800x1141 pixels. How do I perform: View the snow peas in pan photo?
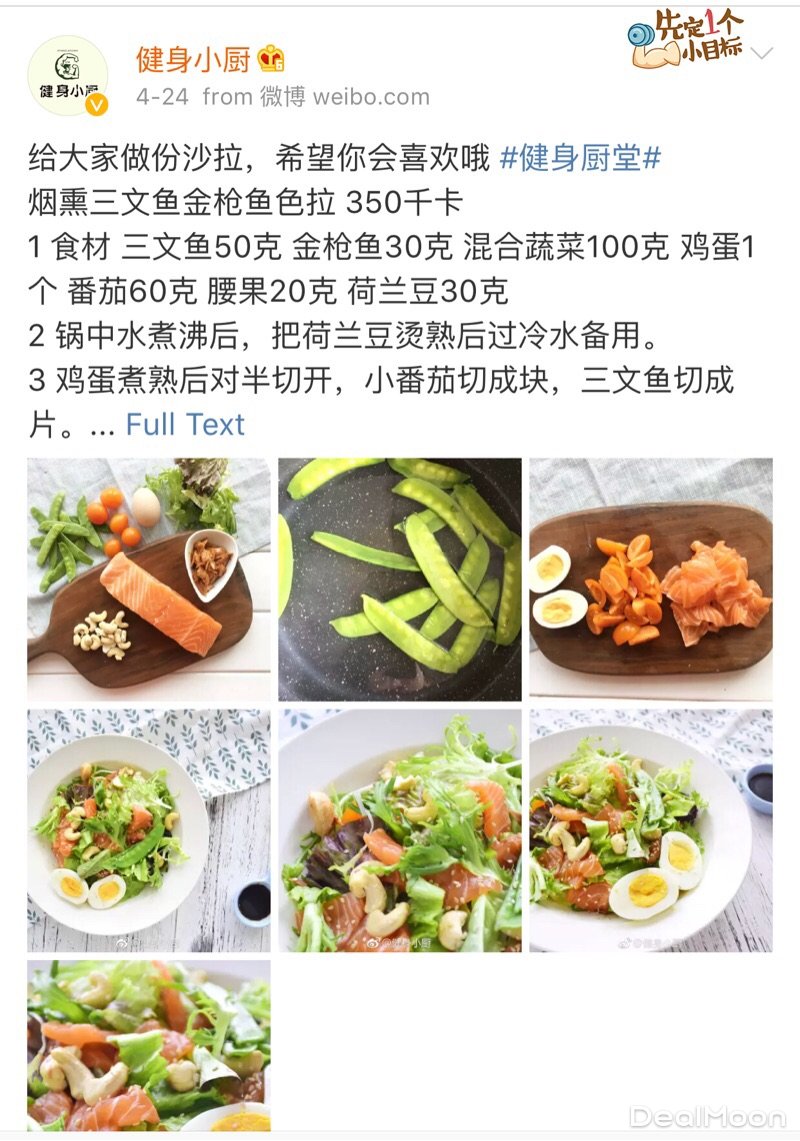coord(400,579)
